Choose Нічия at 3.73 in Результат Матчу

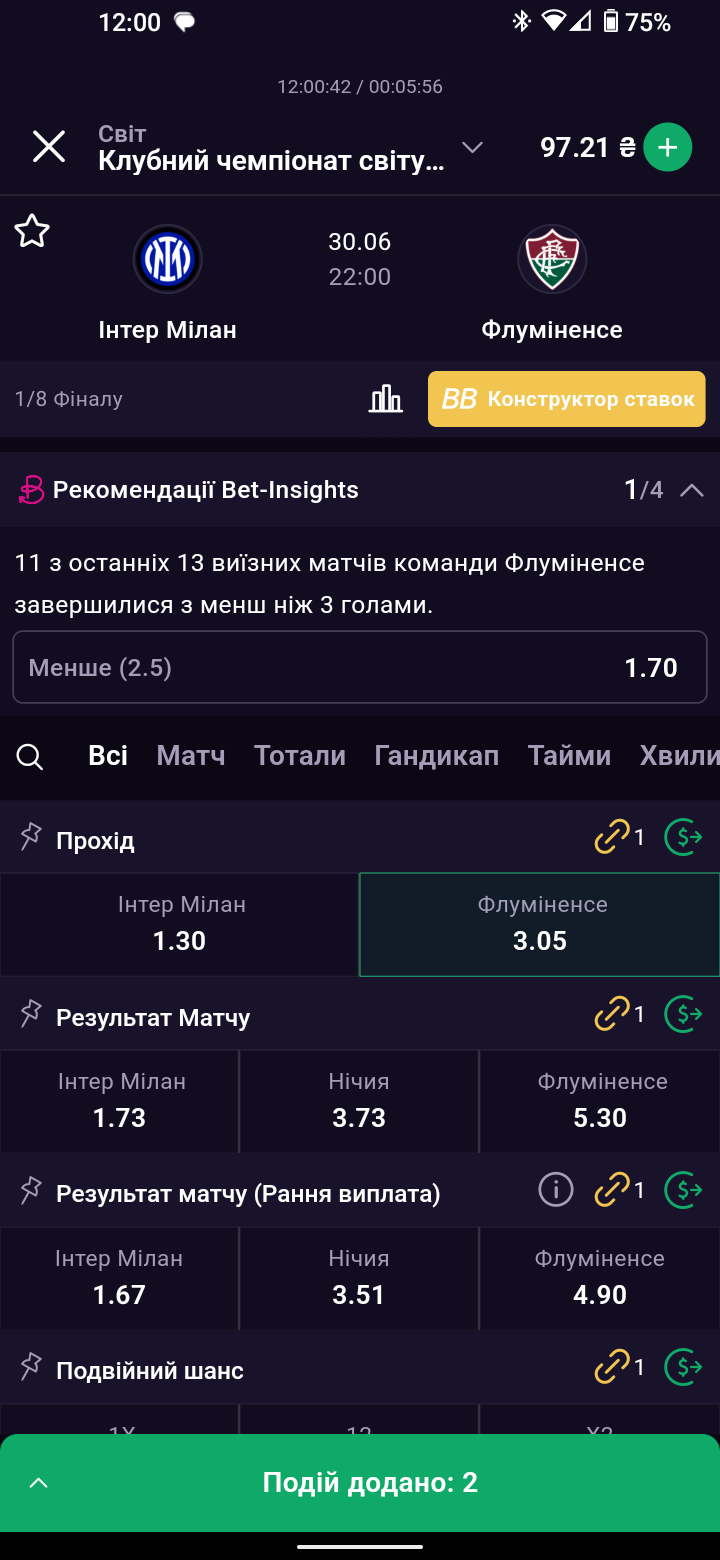(x=359, y=1101)
